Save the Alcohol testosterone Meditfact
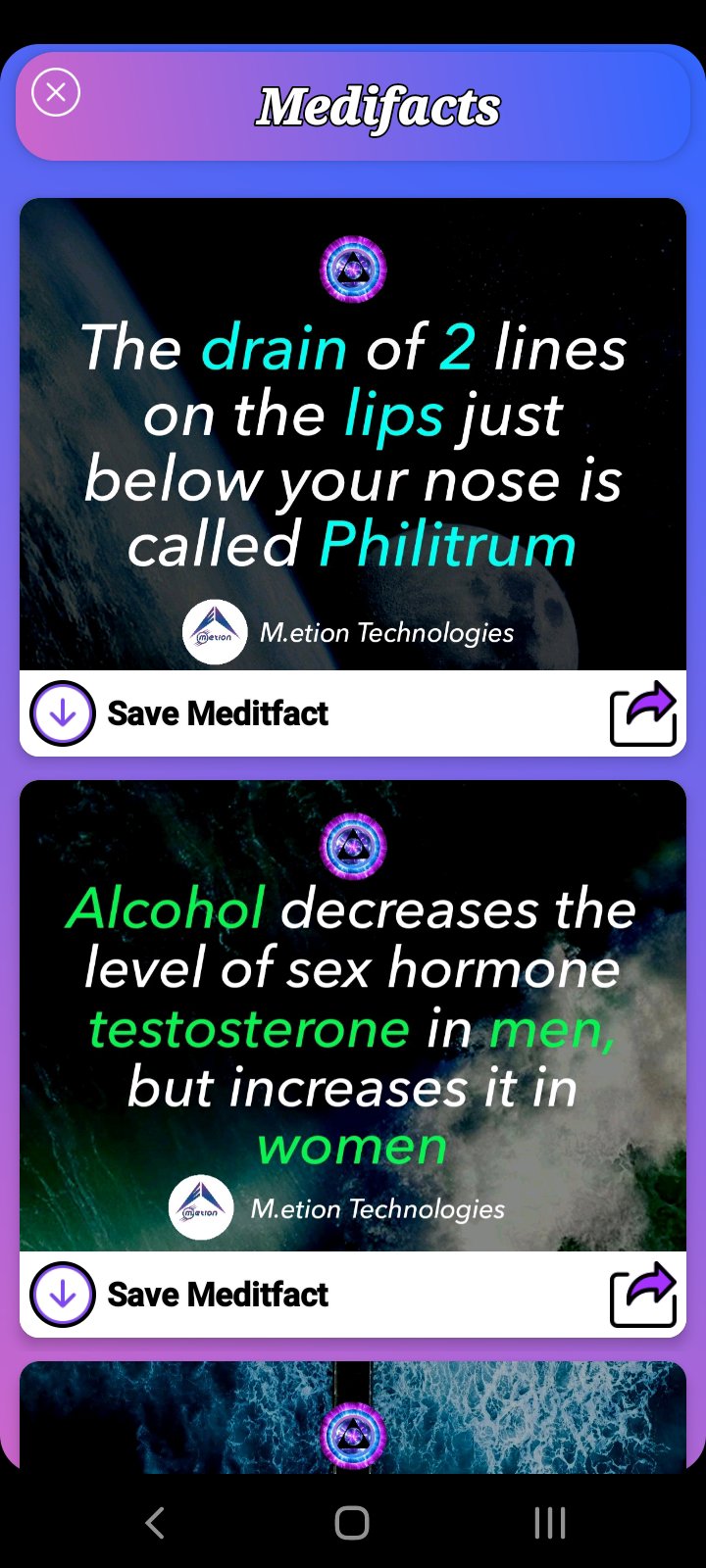 pos(63,1295)
